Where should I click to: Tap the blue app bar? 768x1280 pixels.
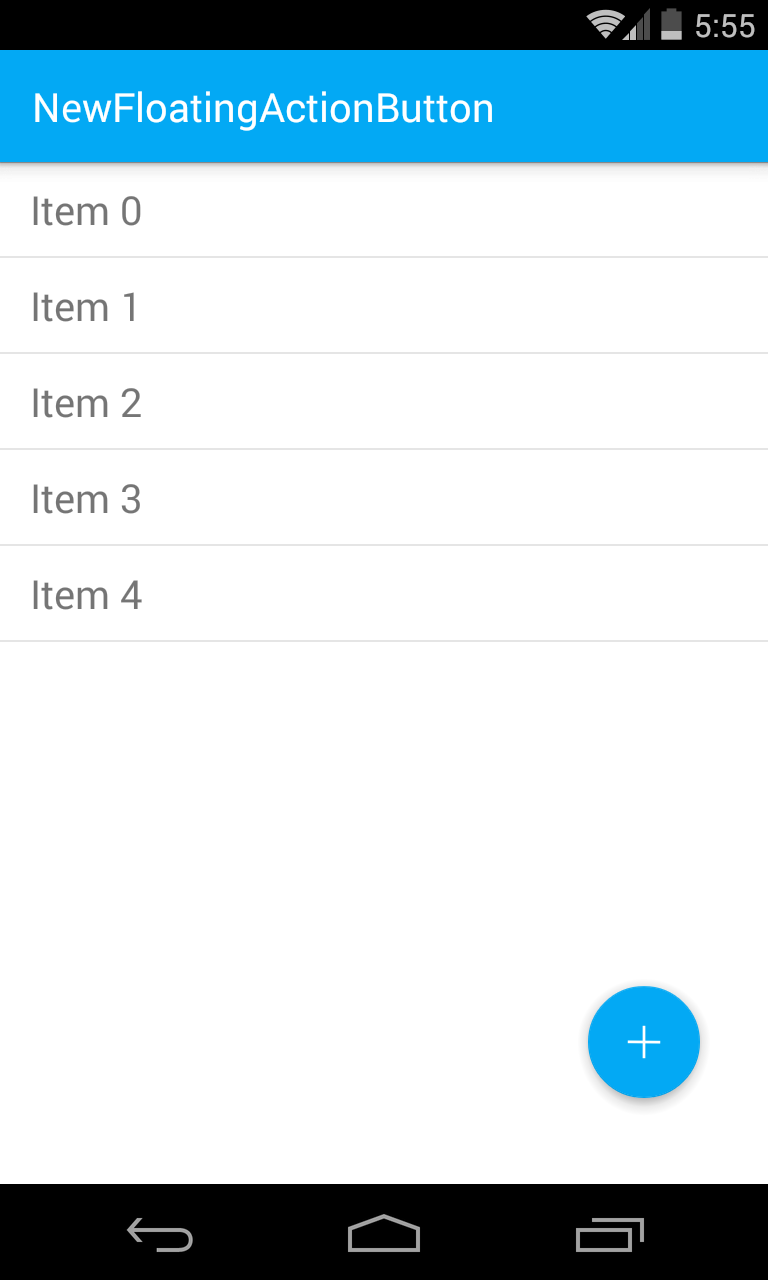click(x=384, y=106)
